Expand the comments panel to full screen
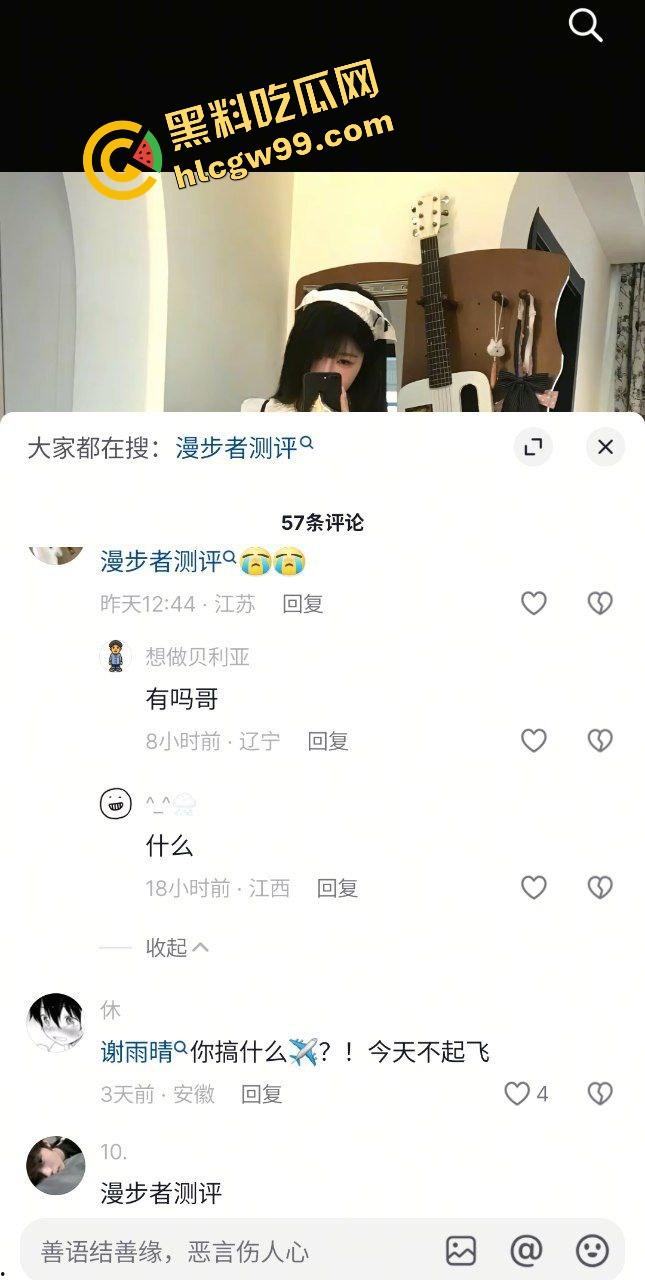The image size is (645, 1280). click(533, 447)
